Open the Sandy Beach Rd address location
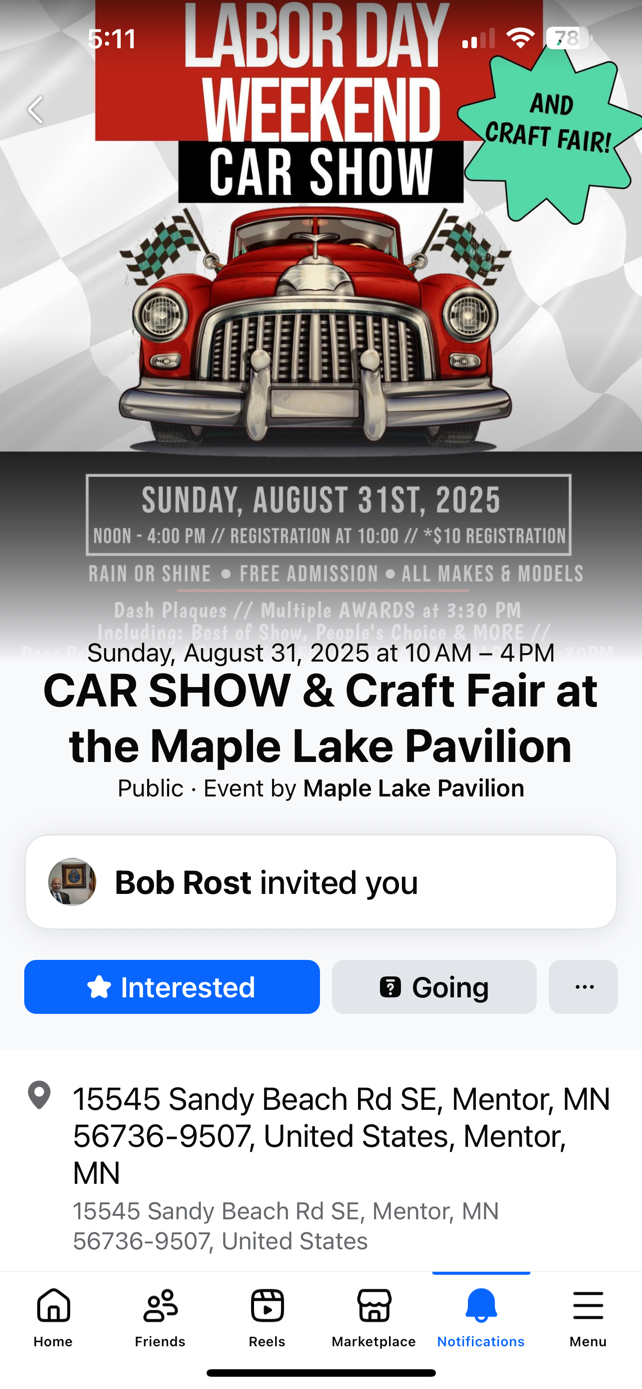Screen dimensions: 642x1389 (340, 1135)
